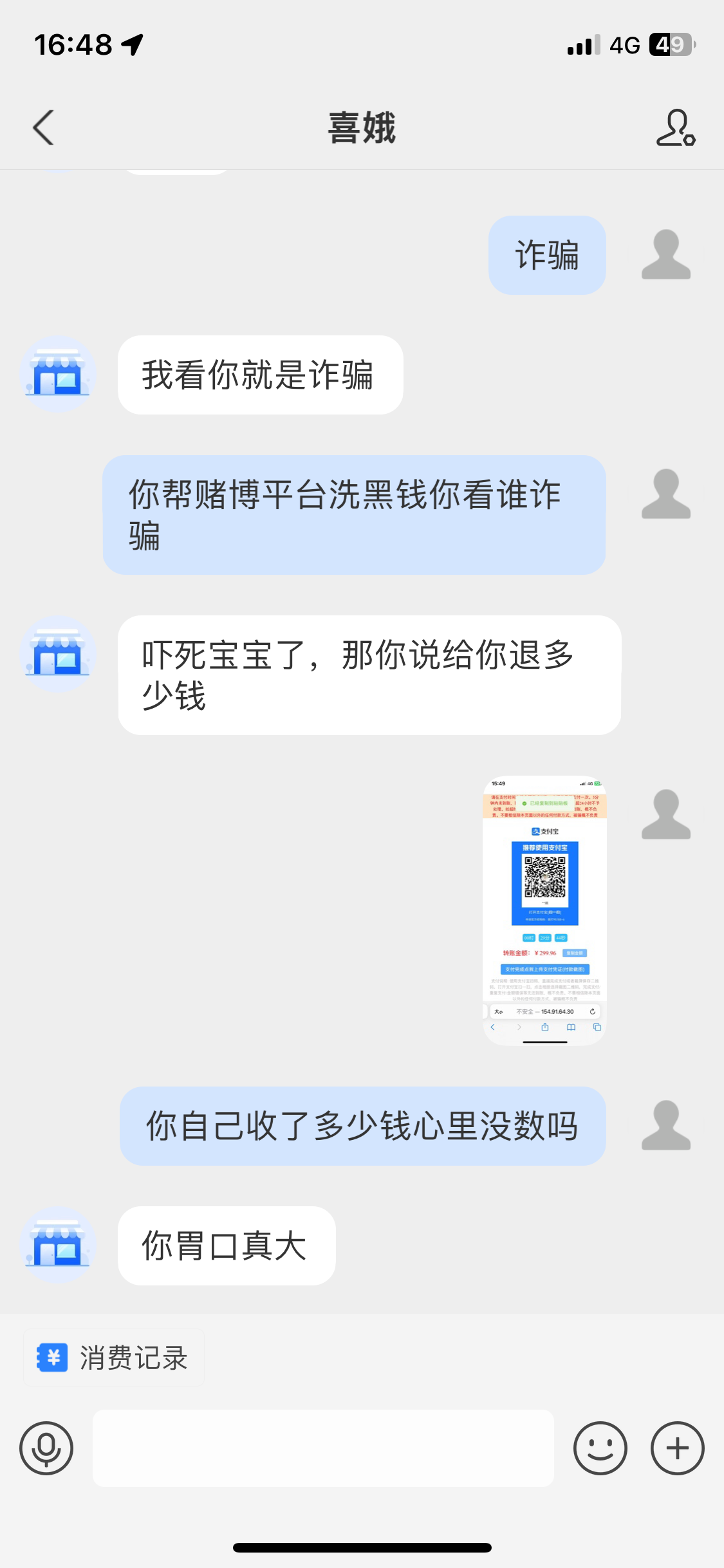Focus the message text field
The image size is (724, 1568).
coord(323,1448)
